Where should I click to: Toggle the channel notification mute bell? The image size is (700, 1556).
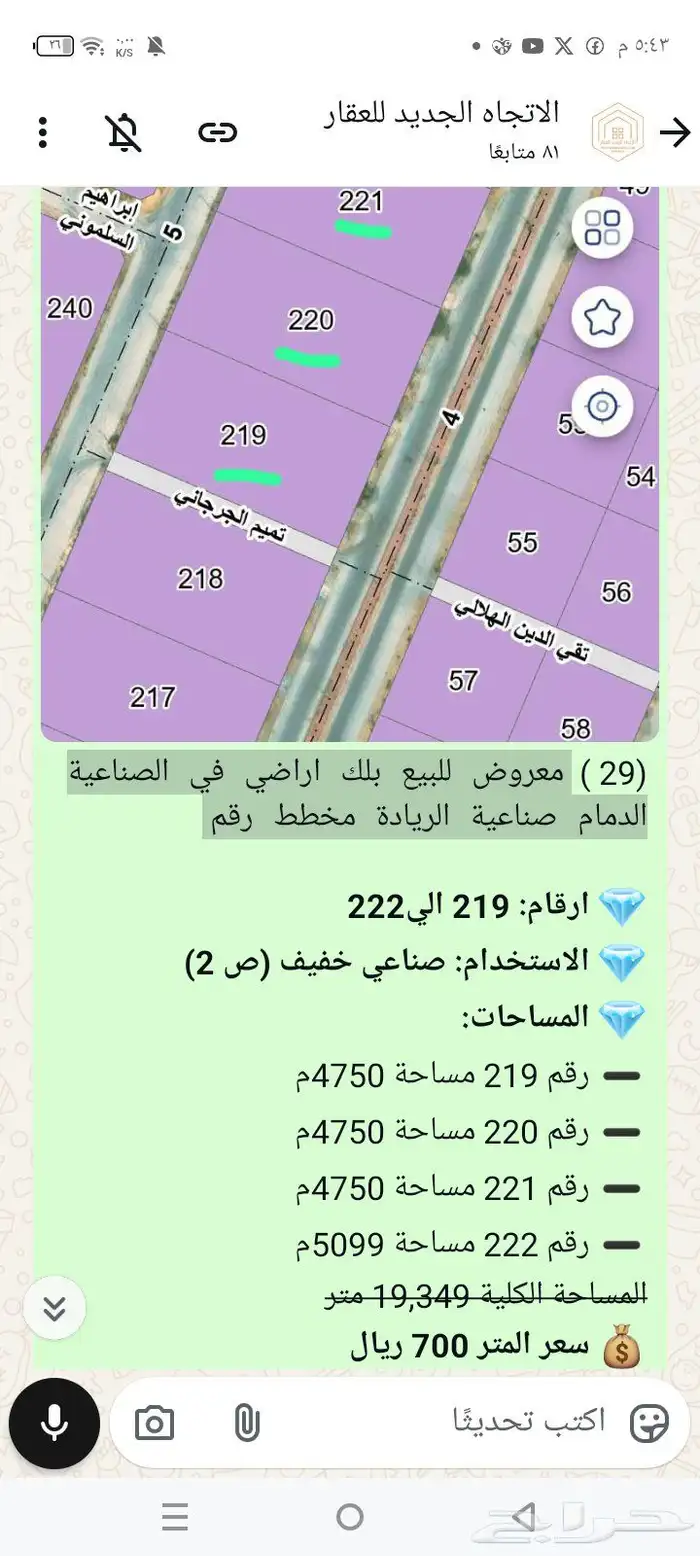(x=124, y=132)
